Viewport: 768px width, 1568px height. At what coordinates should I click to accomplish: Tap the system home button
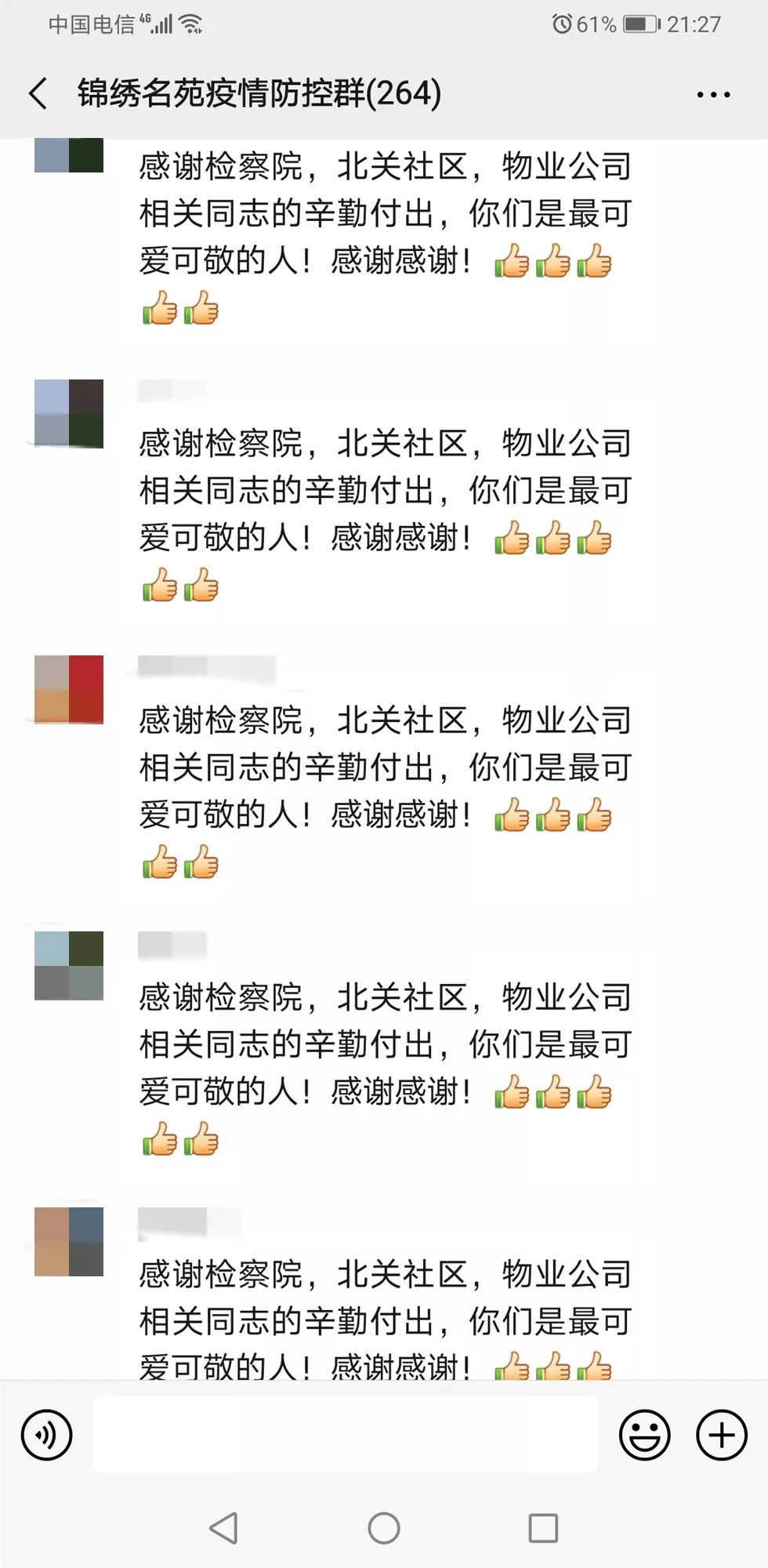pyautogui.click(x=384, y=1528)
